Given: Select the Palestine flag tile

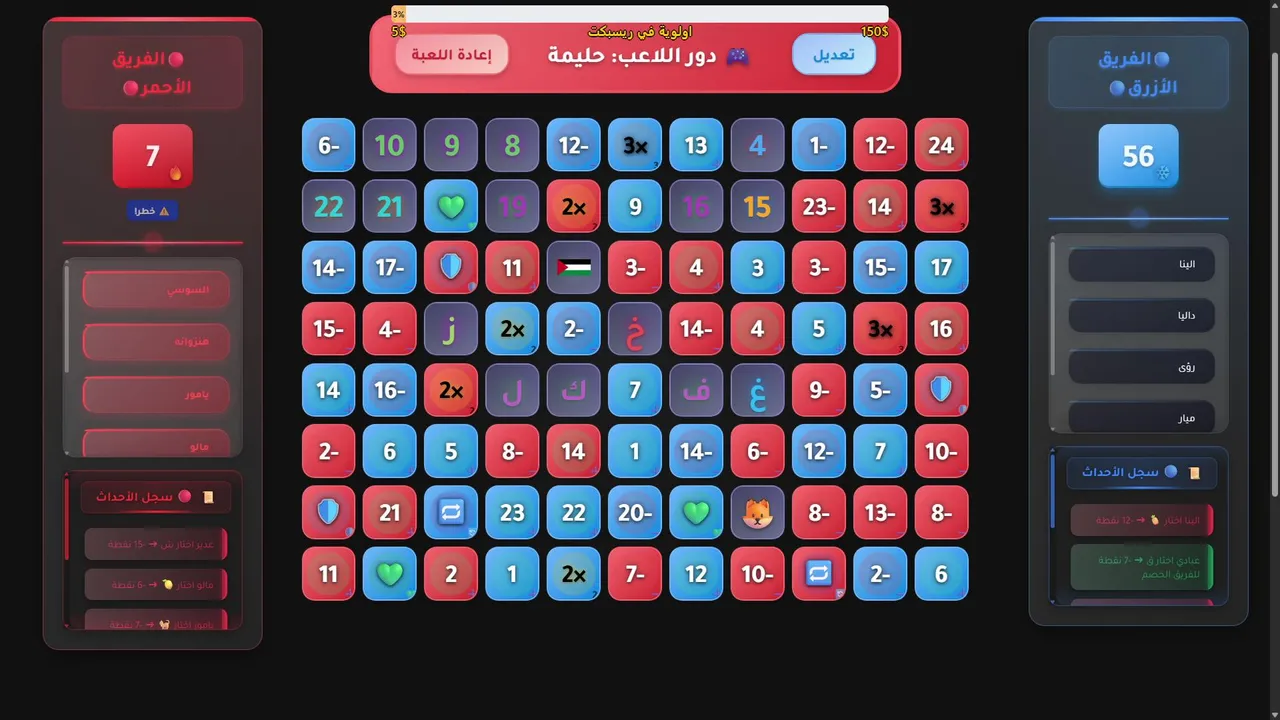Looking at the screenshot, I should coord(573,267).
